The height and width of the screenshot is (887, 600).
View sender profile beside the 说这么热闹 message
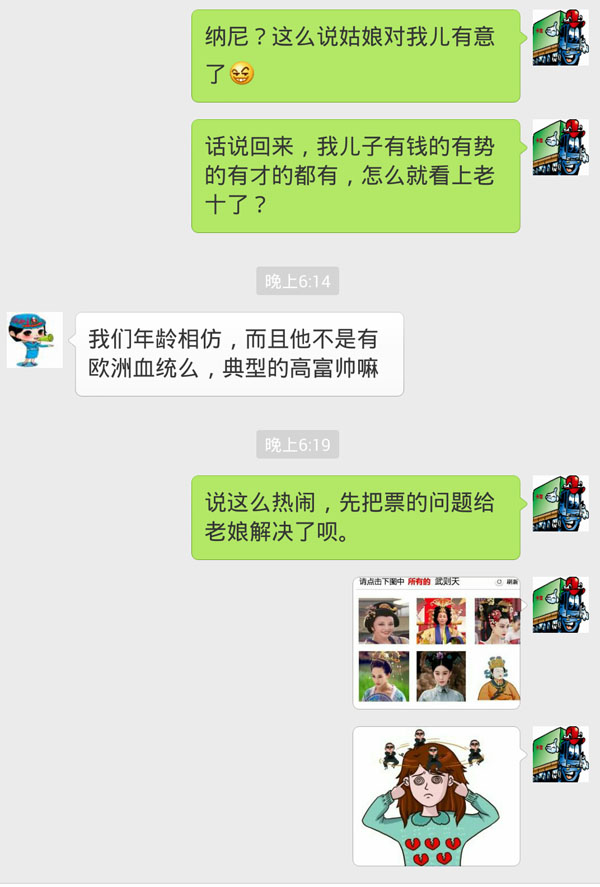(560, 503)
